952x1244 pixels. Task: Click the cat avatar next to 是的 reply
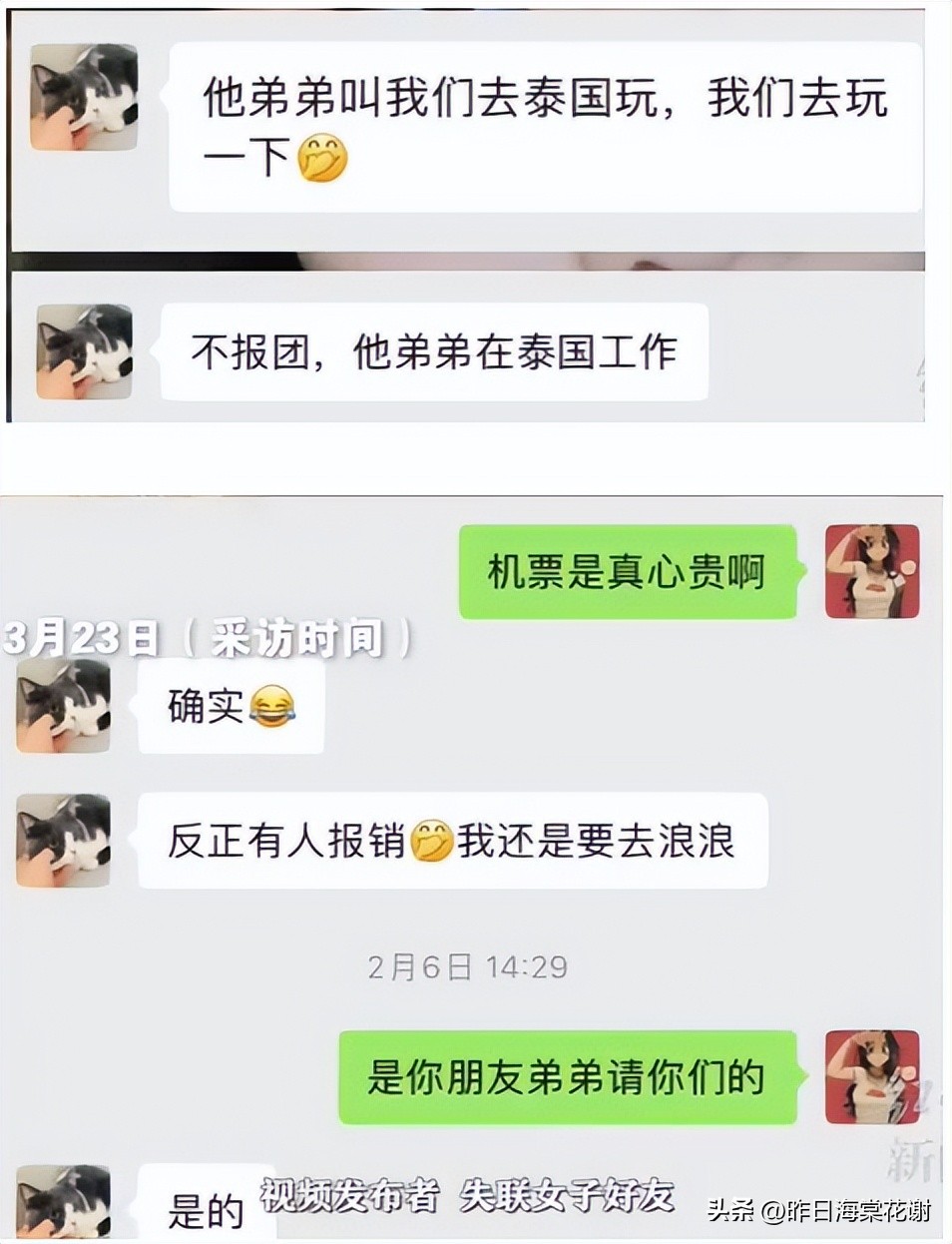point(63,1203)
